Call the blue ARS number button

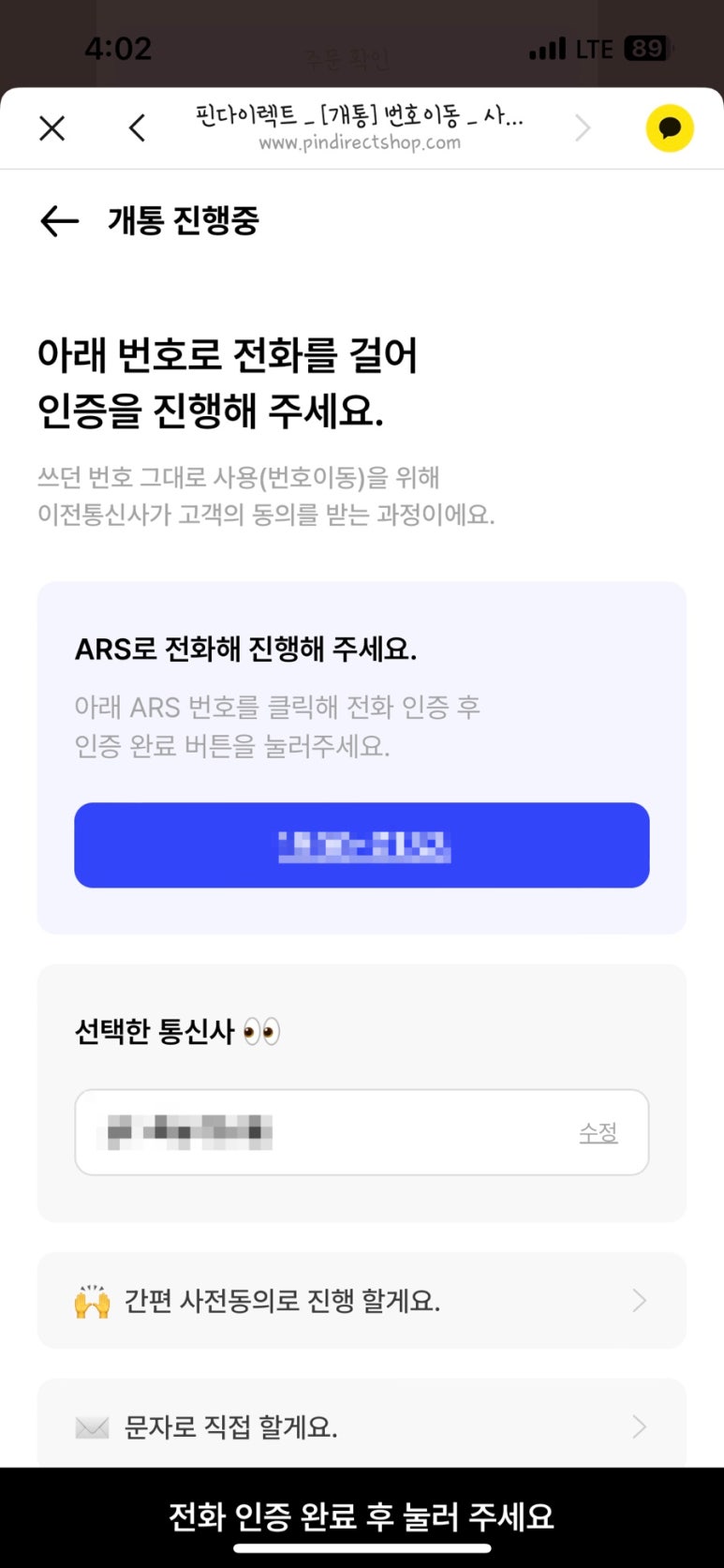362,845
